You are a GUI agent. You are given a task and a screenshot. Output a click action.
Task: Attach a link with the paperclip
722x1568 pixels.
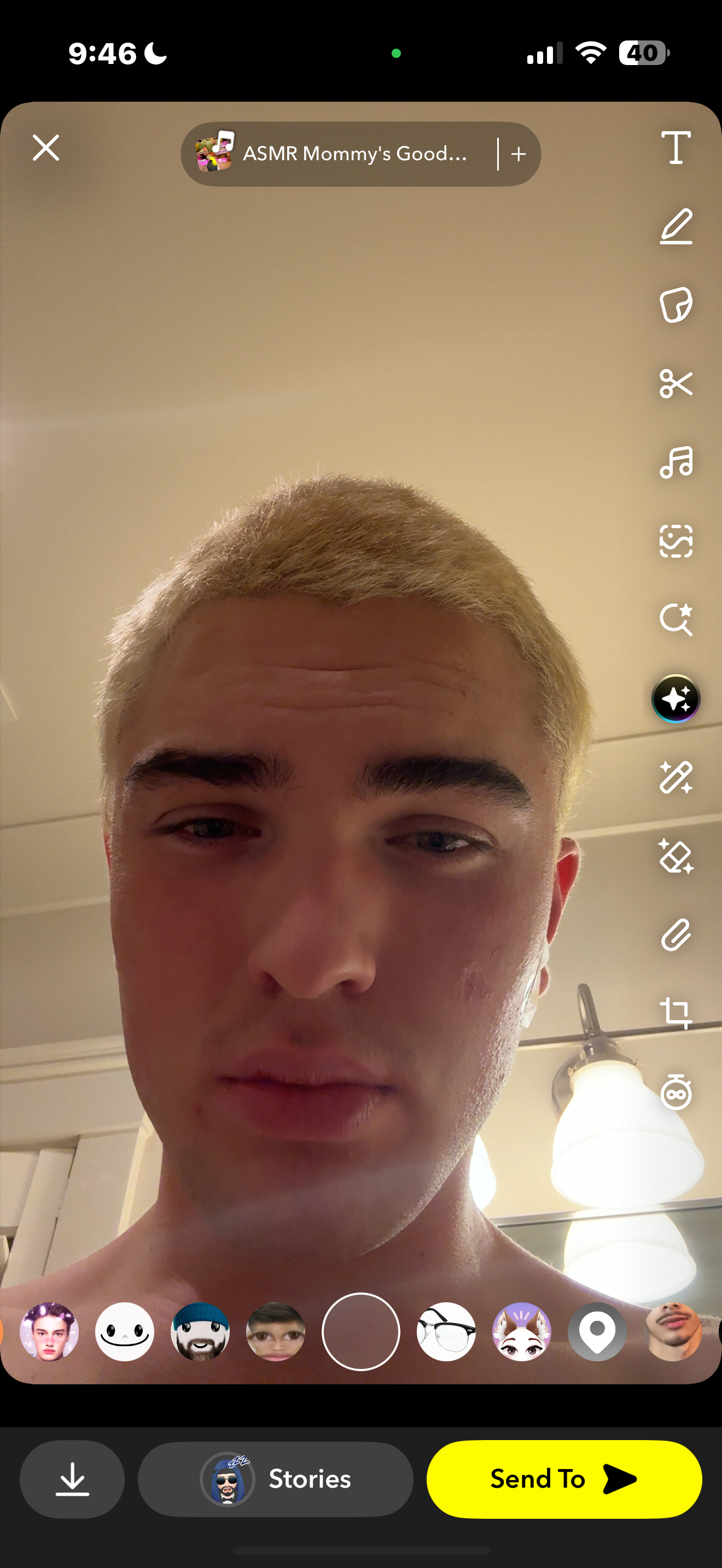[x=676, y=935]
